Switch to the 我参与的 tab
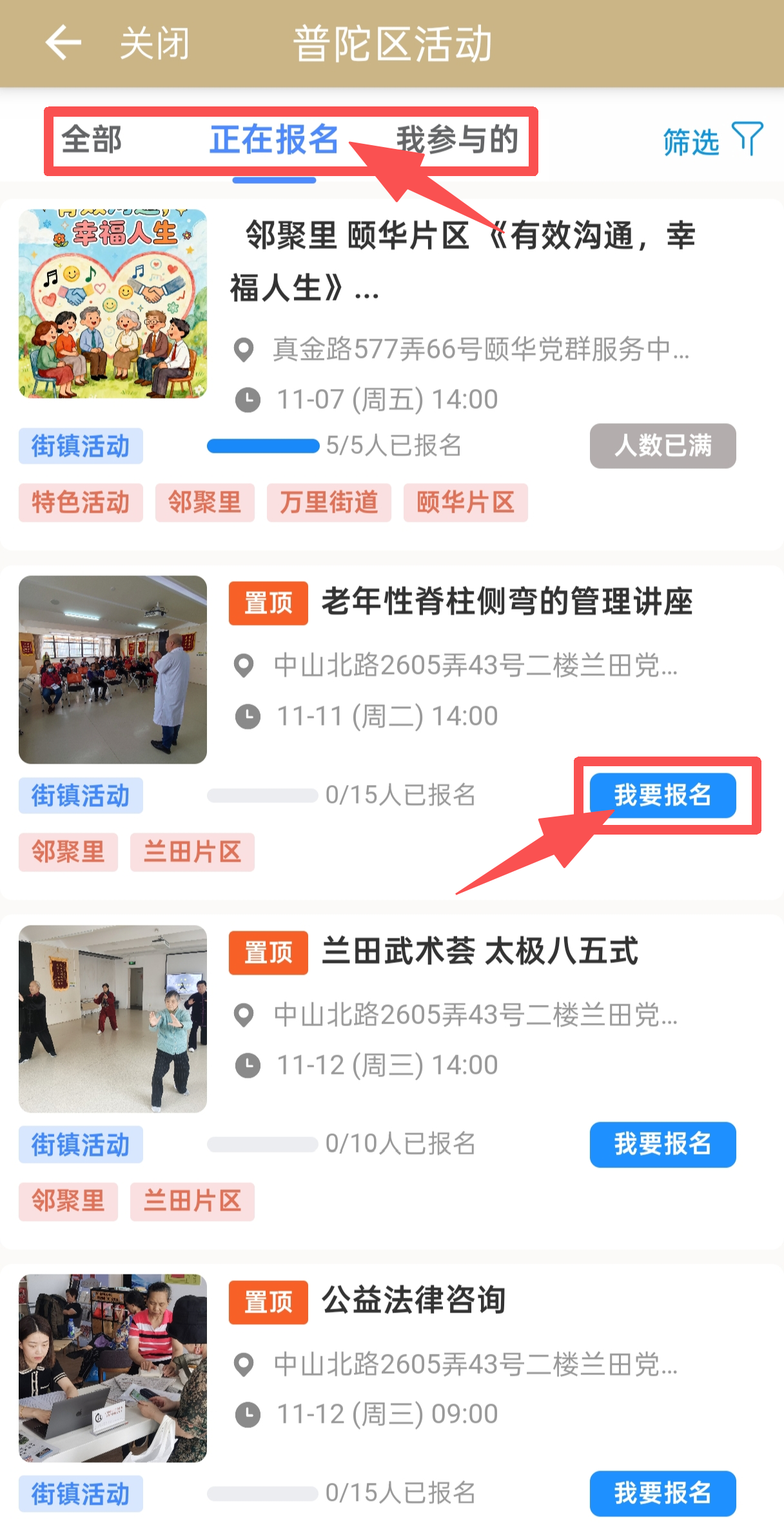Image resolution: width=784 pixels, height=1526 pixels. pos(457,140)
